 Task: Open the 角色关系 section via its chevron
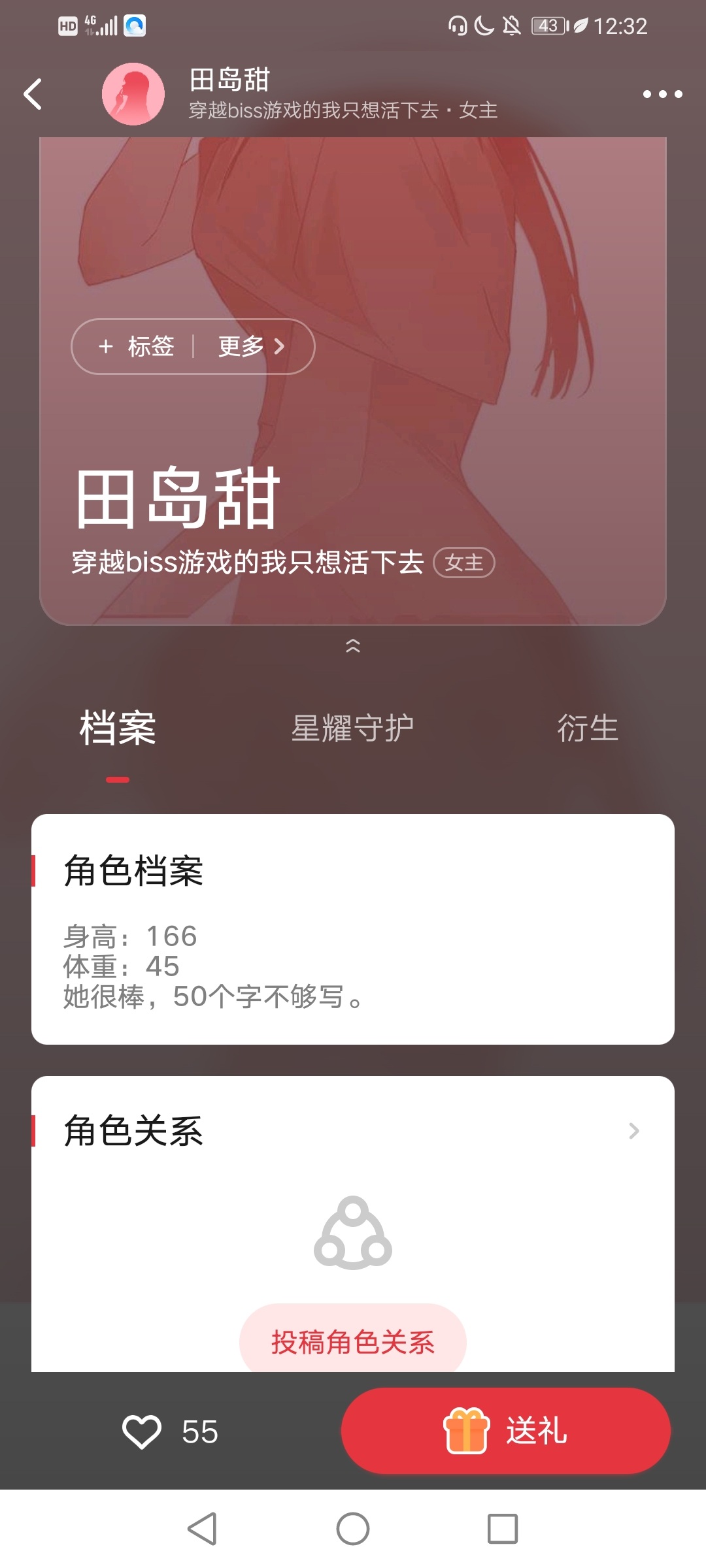(633, 1131)
